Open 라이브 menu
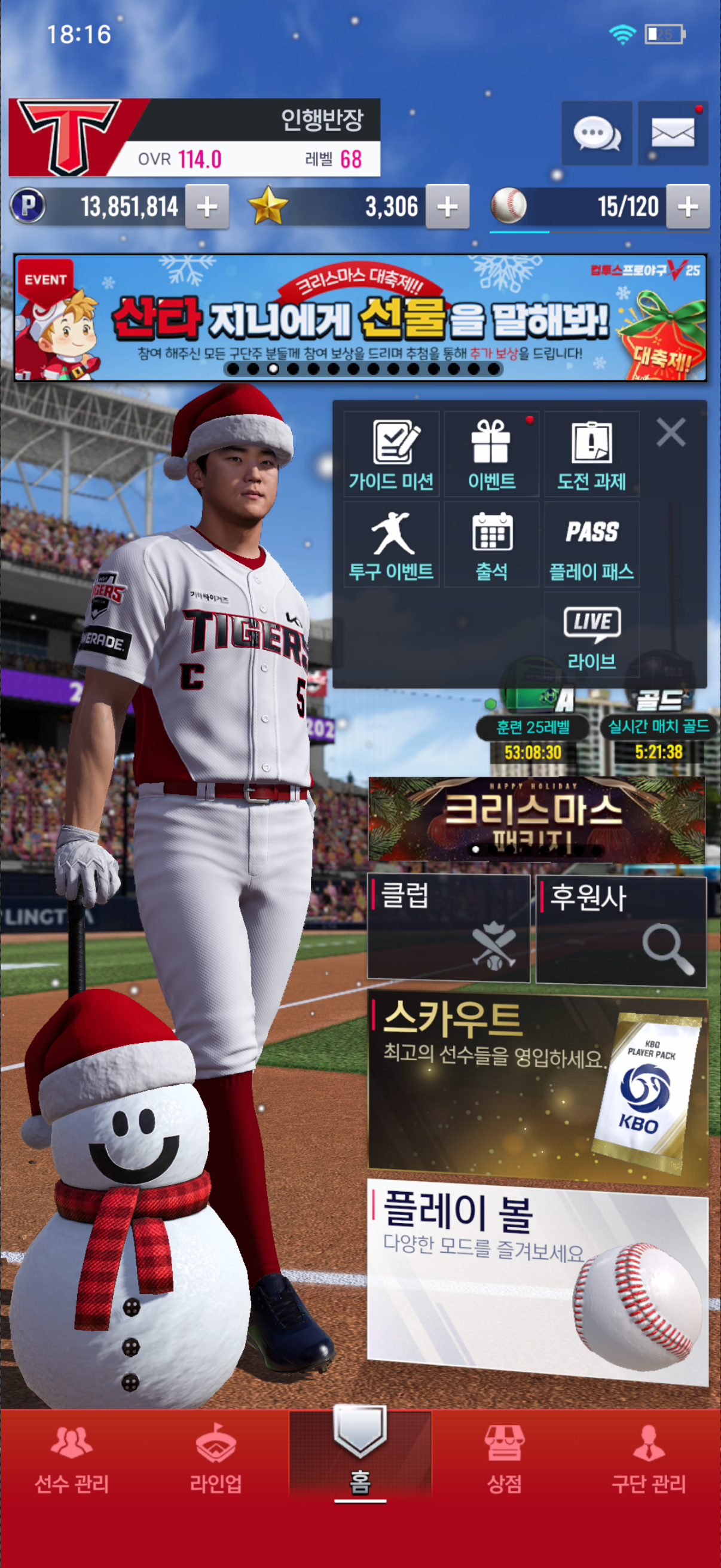This screenshot has width=721, height=1568. pos(591,636)
